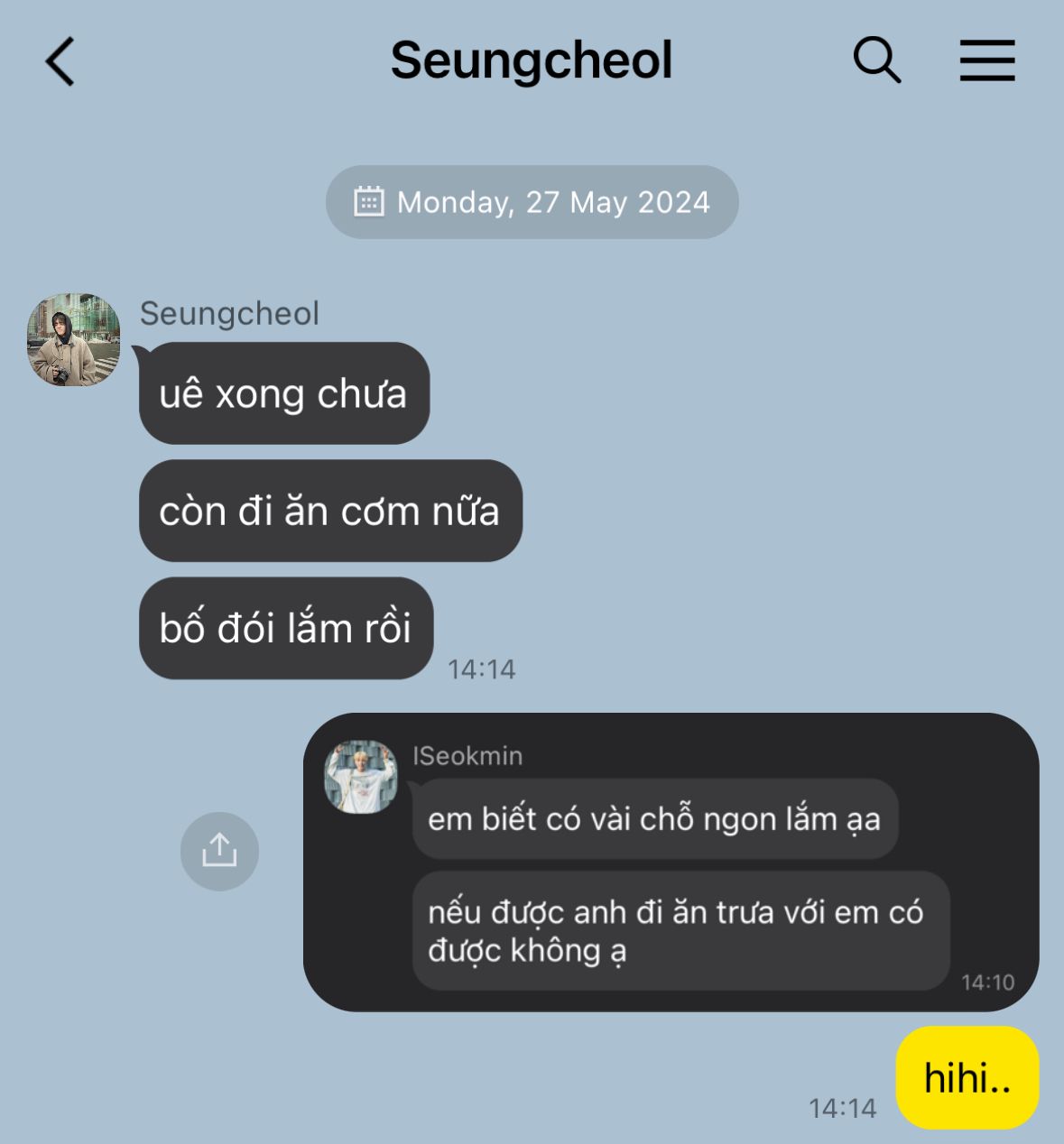Screen dimensions: 1064x1144
Task: Share the forwarded ISeokmin message
Action: (219, 851)
